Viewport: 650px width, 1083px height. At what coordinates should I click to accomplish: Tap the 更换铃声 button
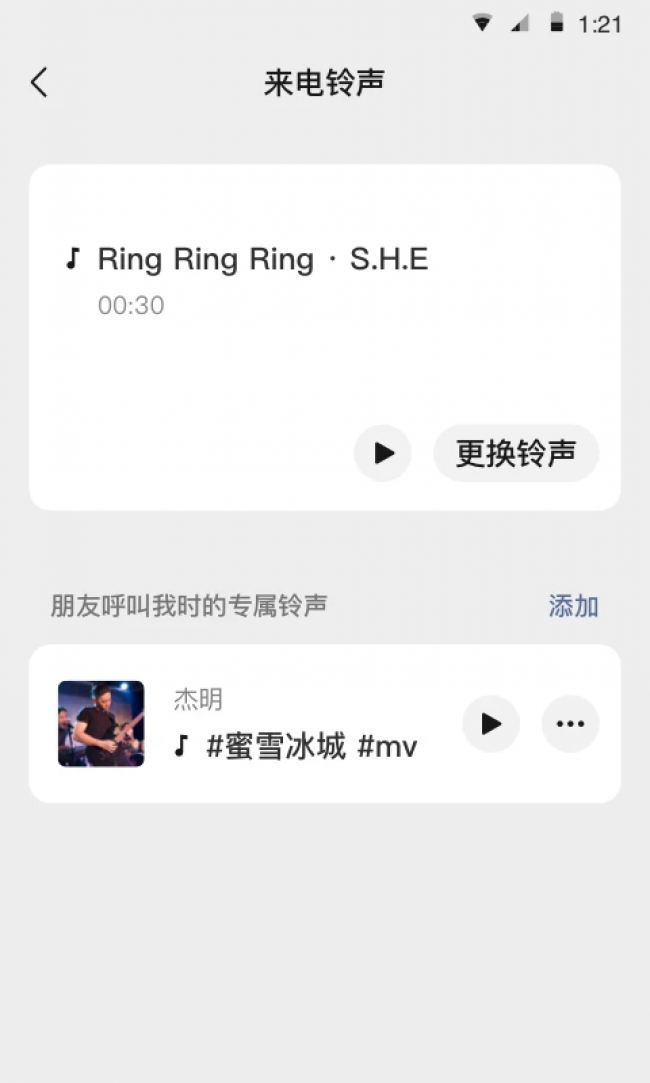point(516,453)
